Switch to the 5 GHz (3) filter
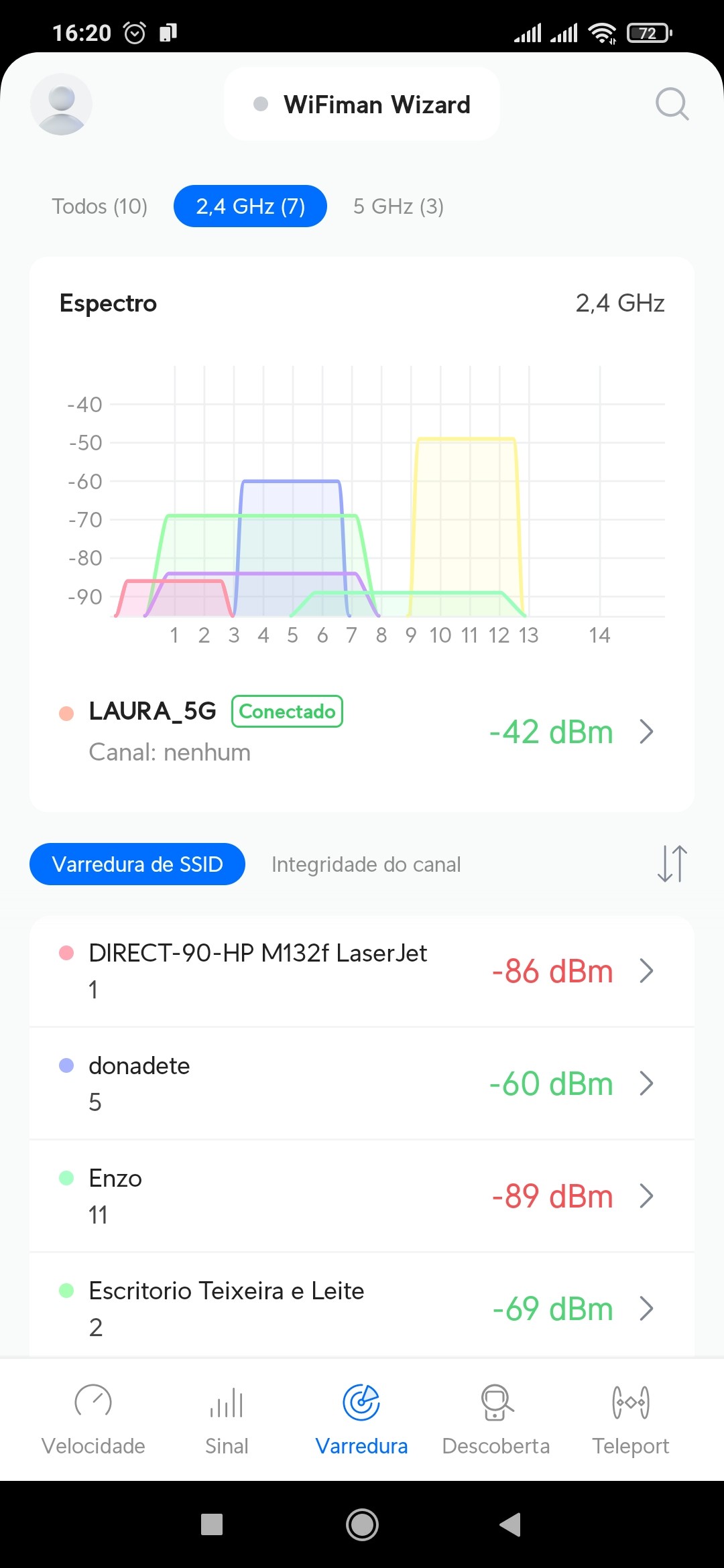724x1568 pixels. pyautogui.click(x=398, y=206)
